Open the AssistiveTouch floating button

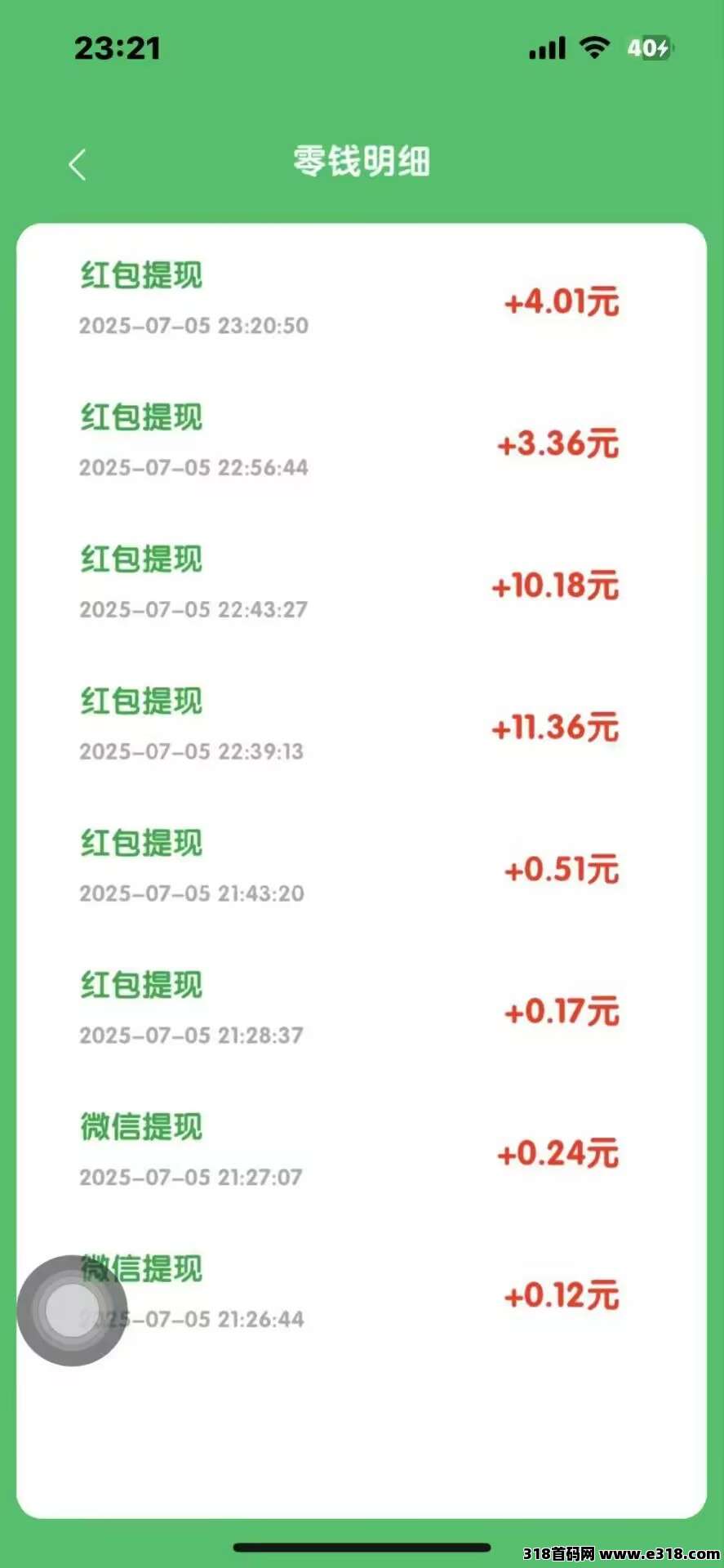point(73,1310)
